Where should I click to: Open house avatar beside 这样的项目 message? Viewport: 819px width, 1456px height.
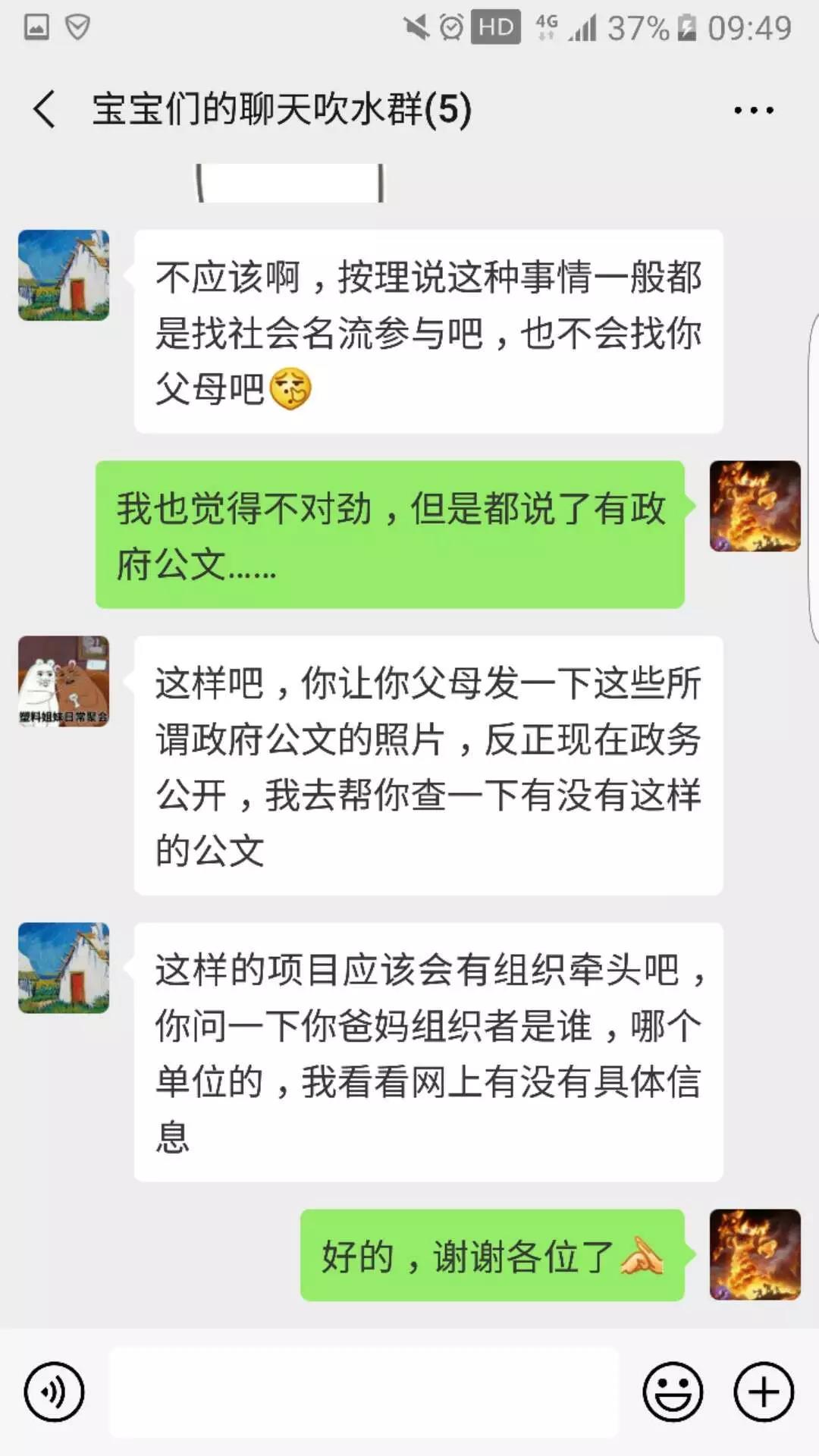pyautogui.click(x=64, y=968)
